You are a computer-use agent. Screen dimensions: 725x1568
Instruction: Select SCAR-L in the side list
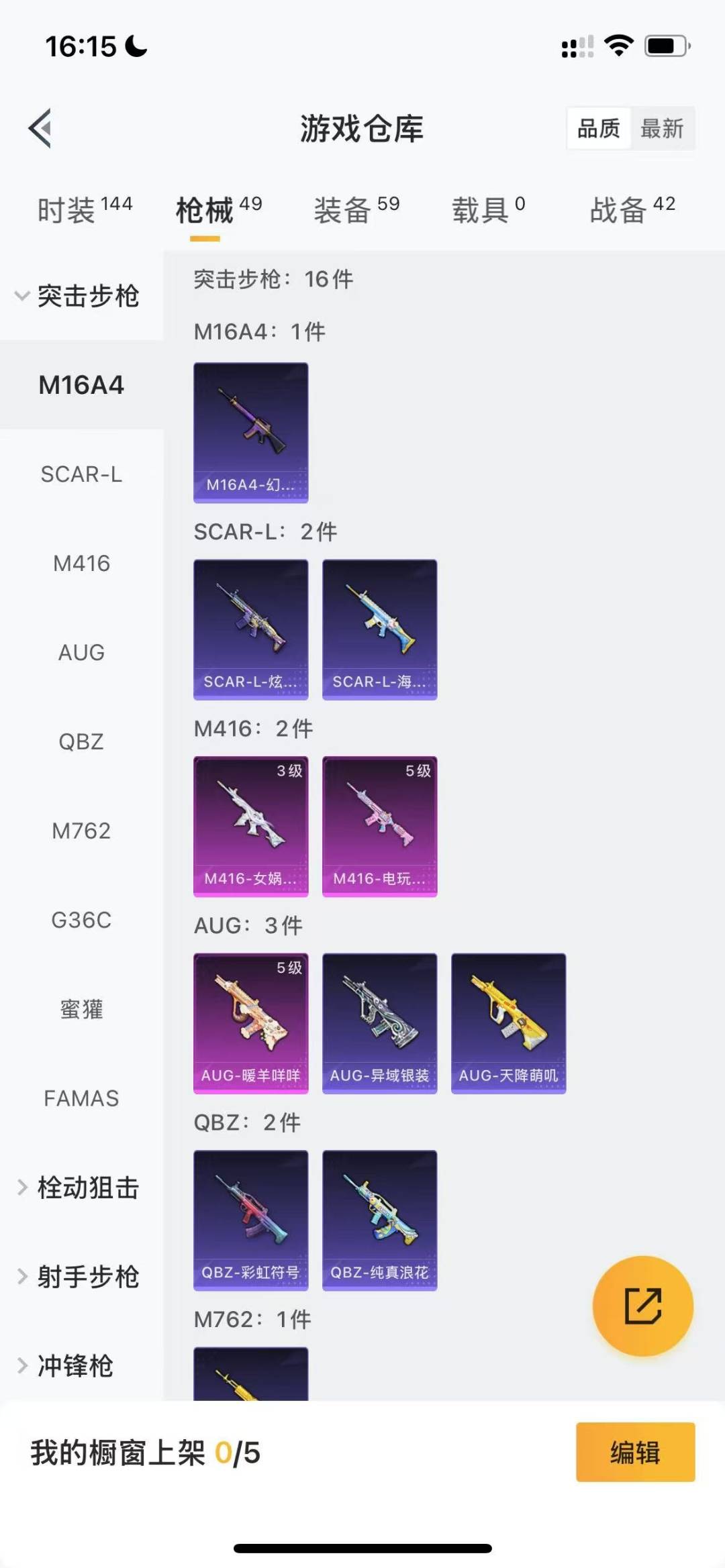[x=81, y=474]
